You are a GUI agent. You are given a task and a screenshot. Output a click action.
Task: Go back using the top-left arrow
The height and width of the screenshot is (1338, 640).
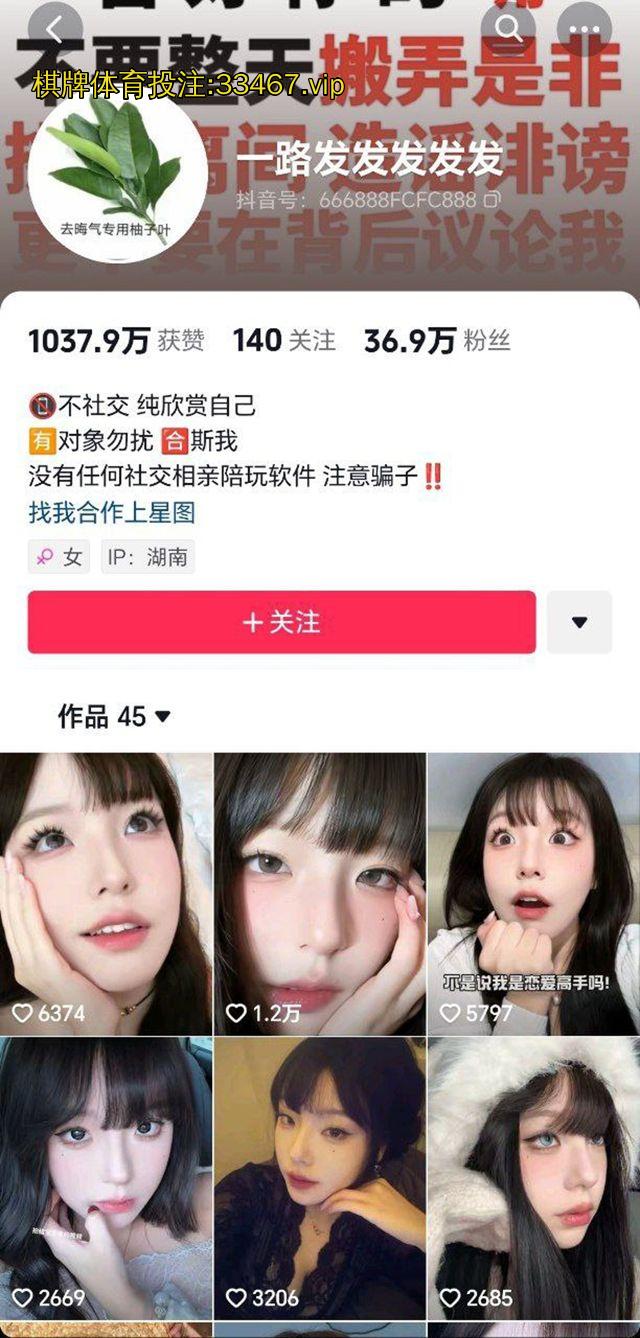coord(55,30)
